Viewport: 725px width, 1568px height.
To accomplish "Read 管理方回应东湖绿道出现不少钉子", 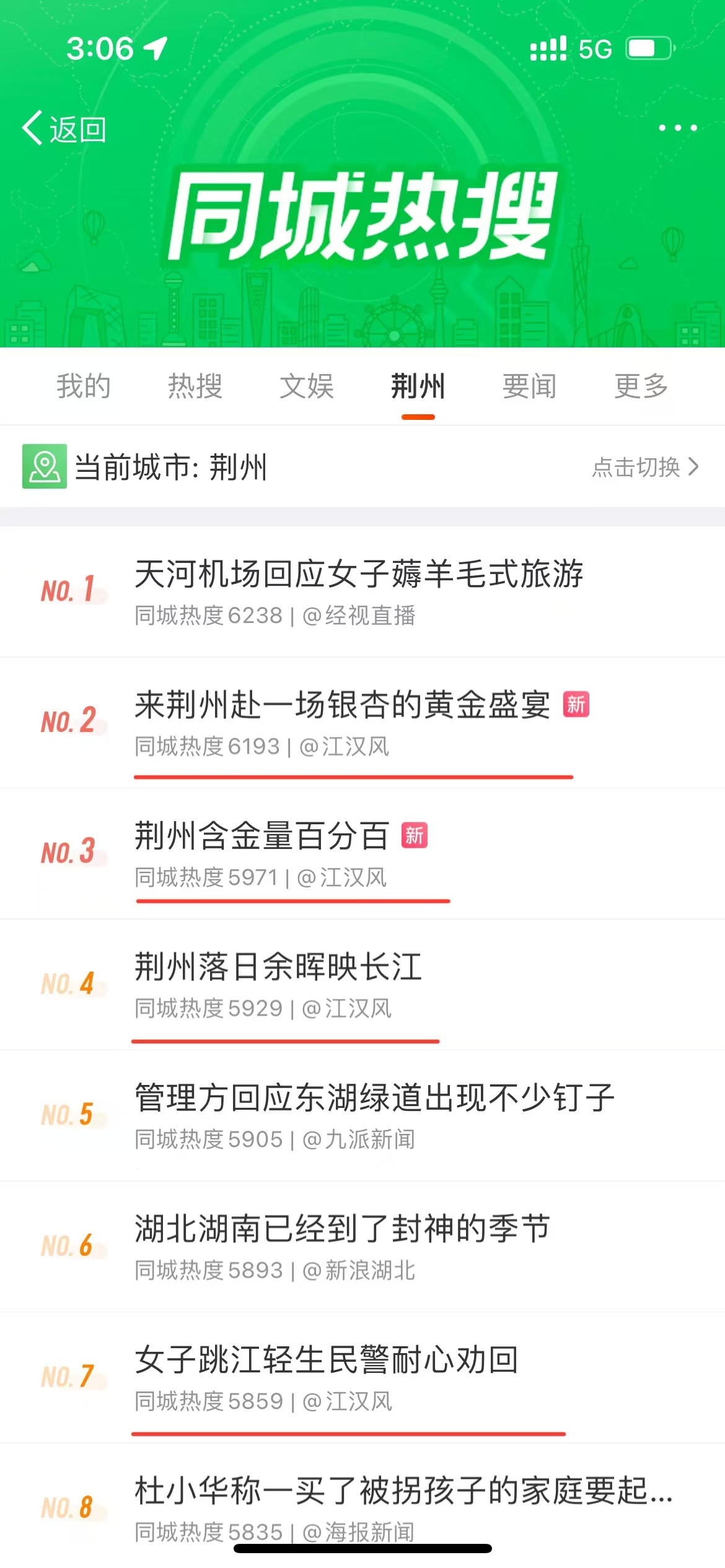I will click(374, 1098).
